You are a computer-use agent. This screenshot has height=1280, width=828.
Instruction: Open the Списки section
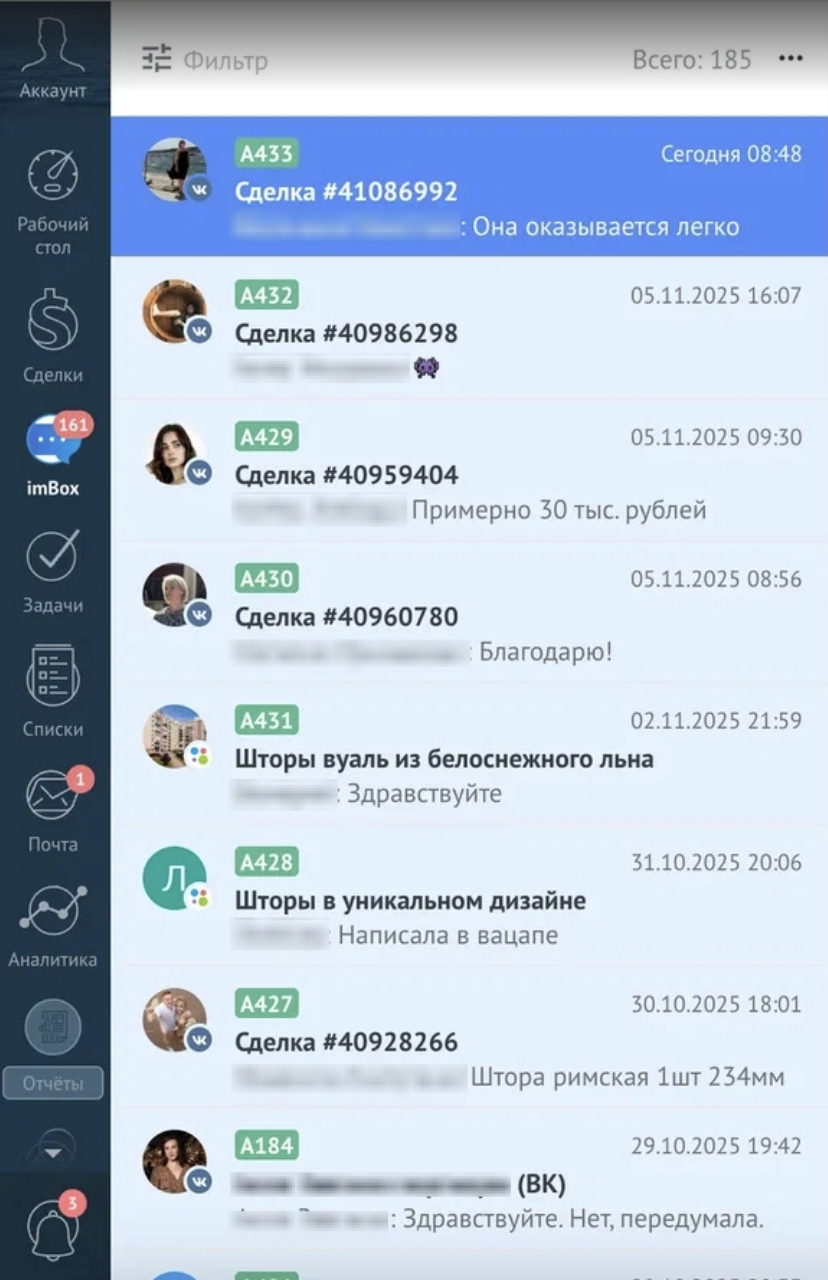(53, 690)
